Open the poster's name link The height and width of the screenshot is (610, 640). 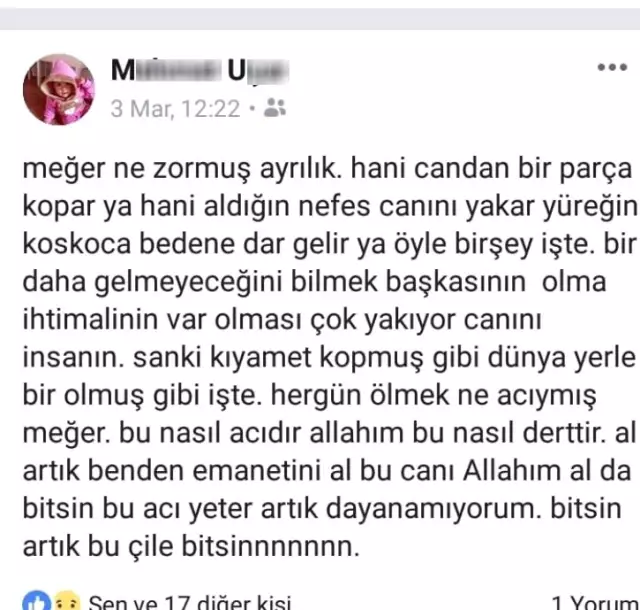200,71
